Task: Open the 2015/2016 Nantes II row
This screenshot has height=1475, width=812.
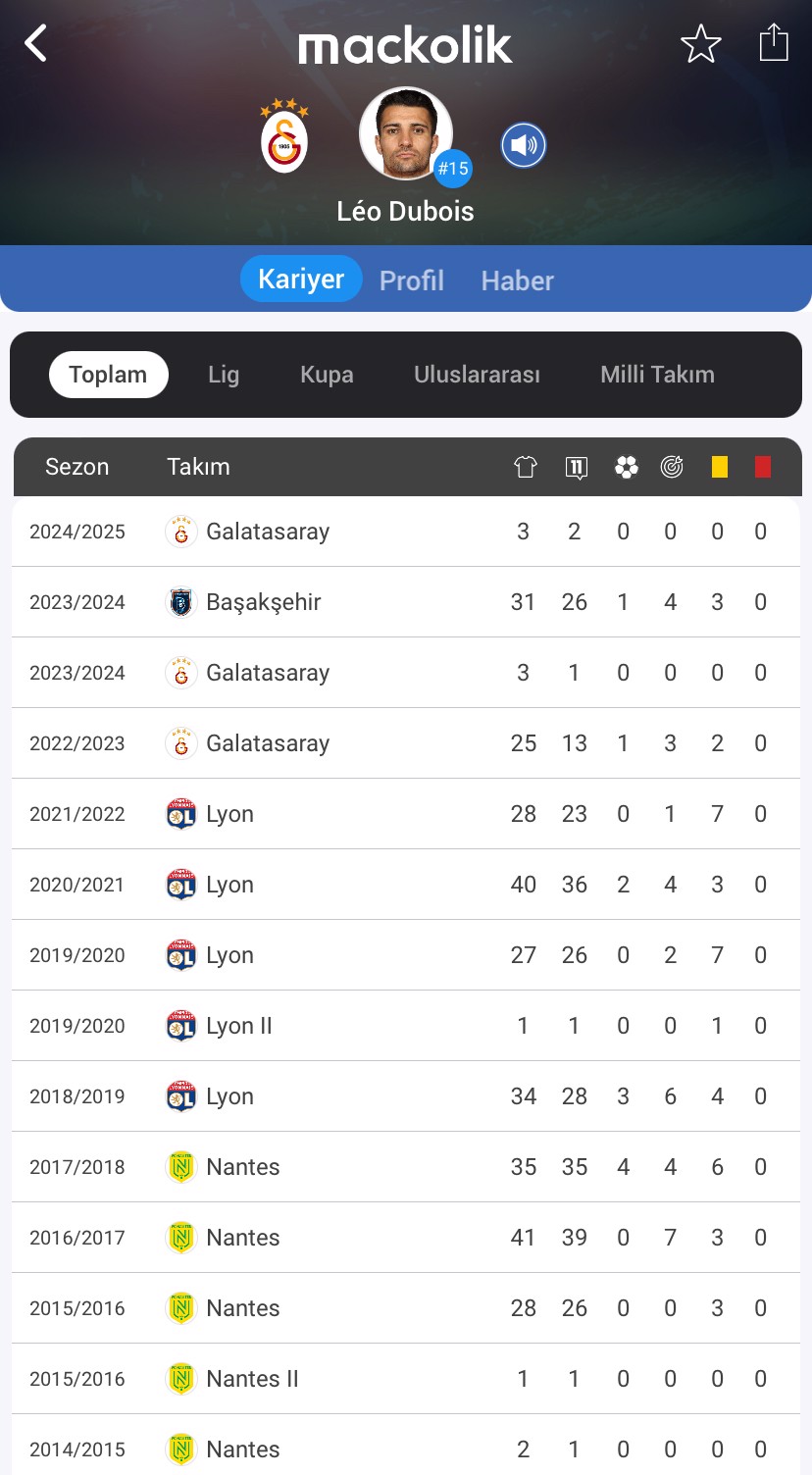Action: pos(406,1379)
